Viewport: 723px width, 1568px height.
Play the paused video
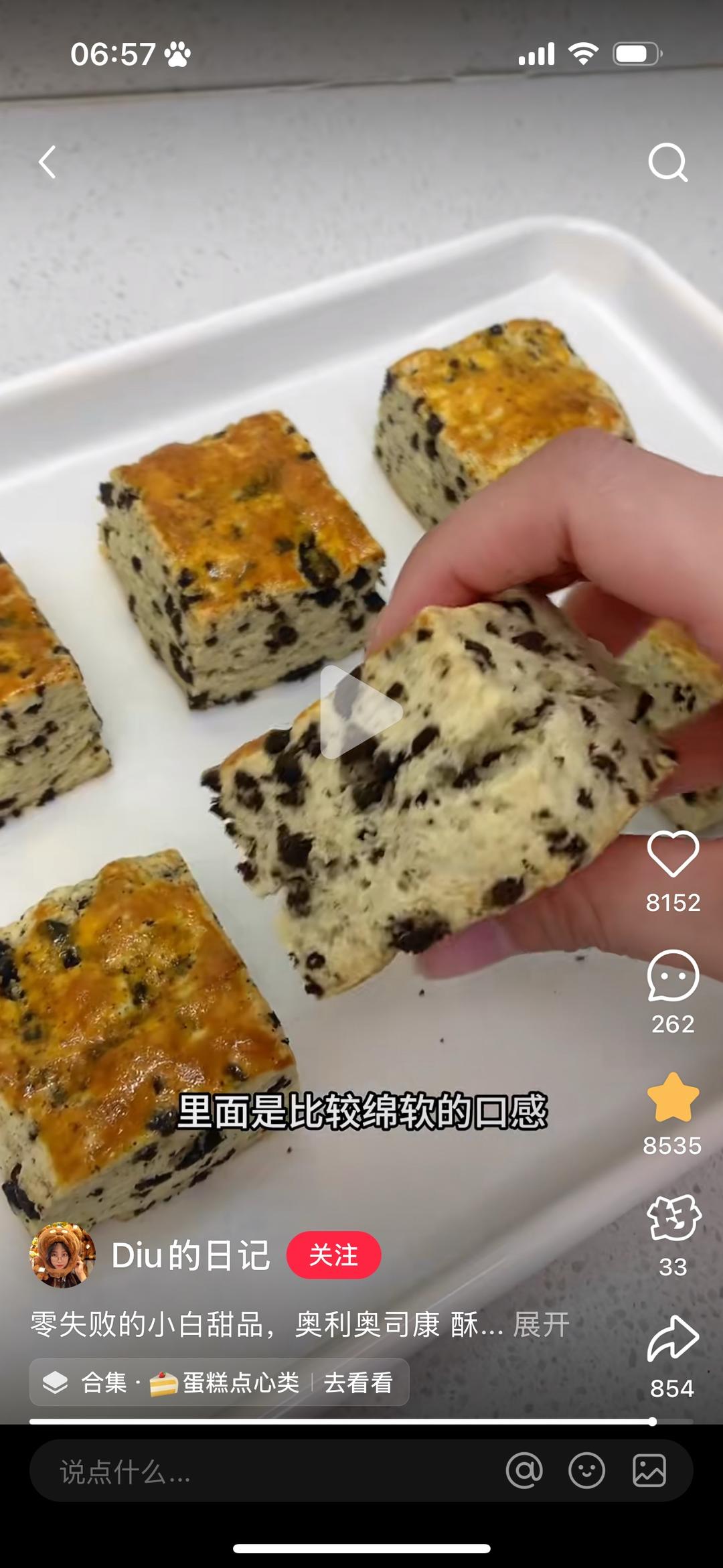click(361, 712)
